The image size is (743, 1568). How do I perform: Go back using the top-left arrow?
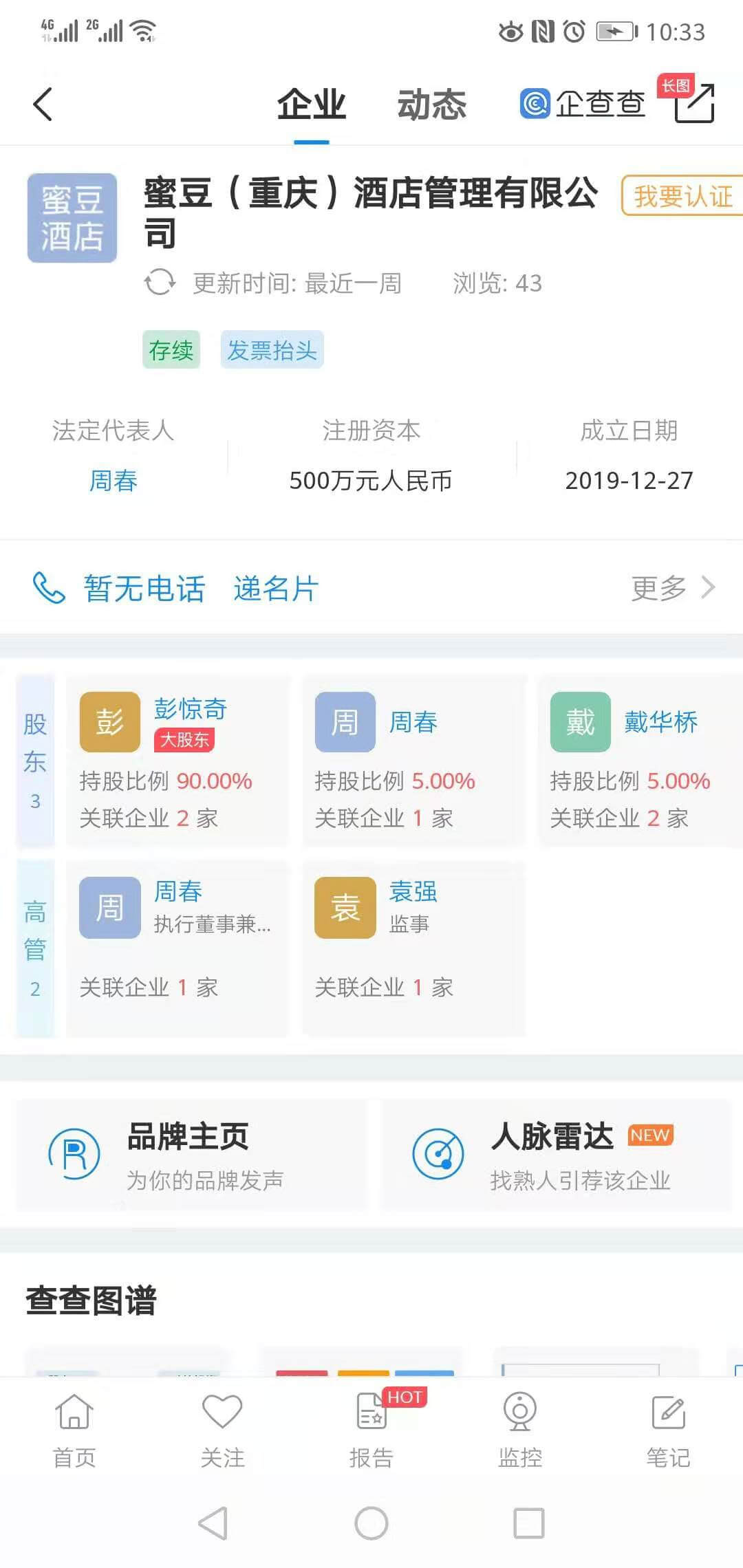click(43, 105)
